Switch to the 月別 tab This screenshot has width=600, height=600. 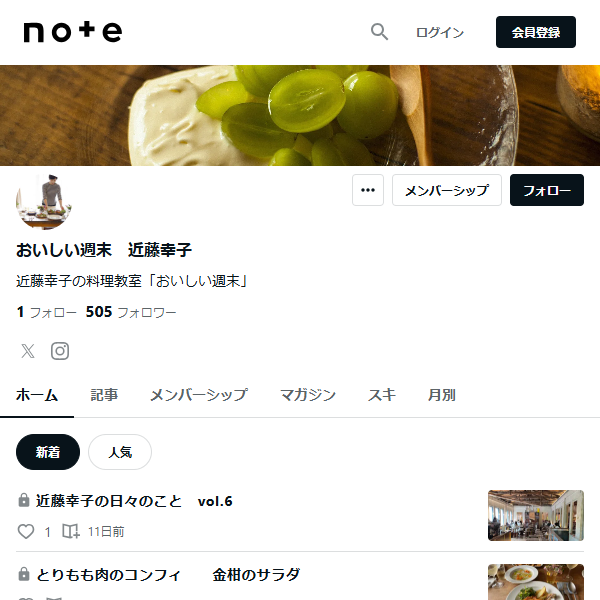click(x=441, y=395)
